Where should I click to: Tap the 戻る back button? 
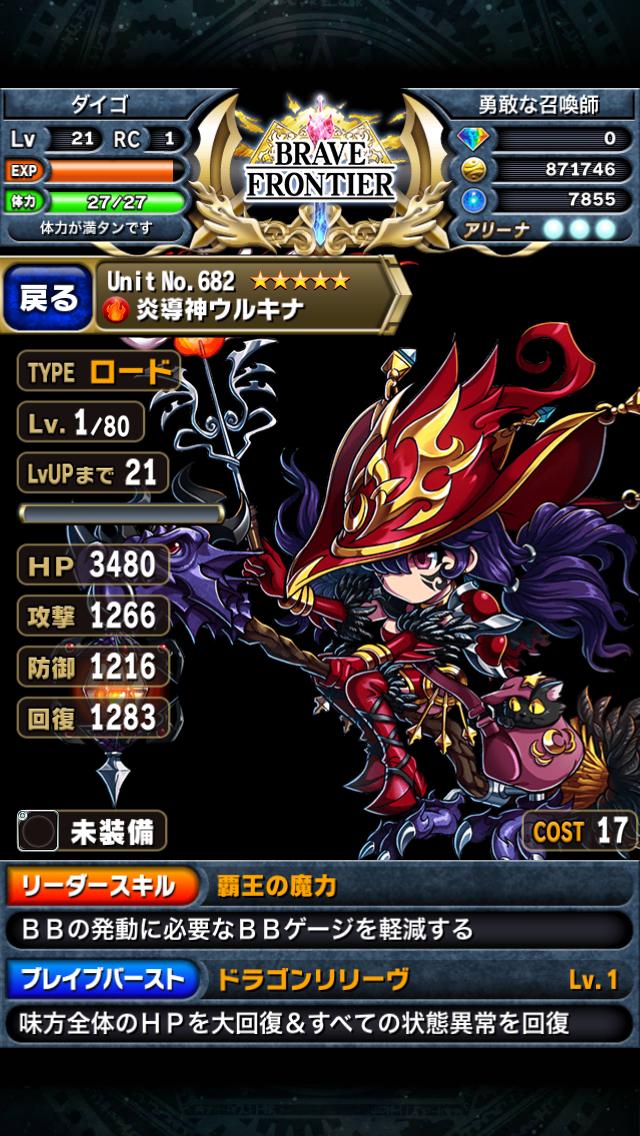click(x=47, y=298)
